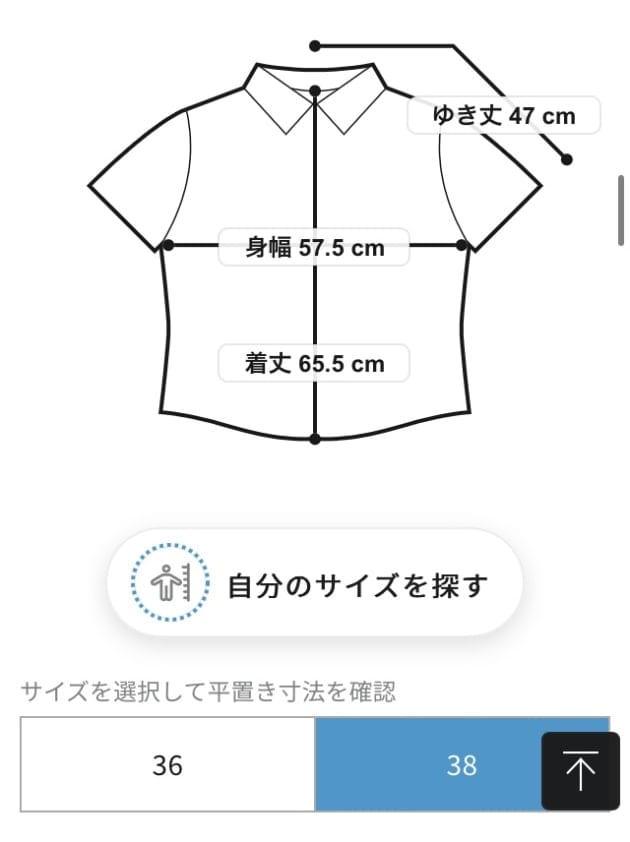630x842 pixels.
Task: Select size 38 measurements
Action: pyautogui.click(x=440, y=765)
